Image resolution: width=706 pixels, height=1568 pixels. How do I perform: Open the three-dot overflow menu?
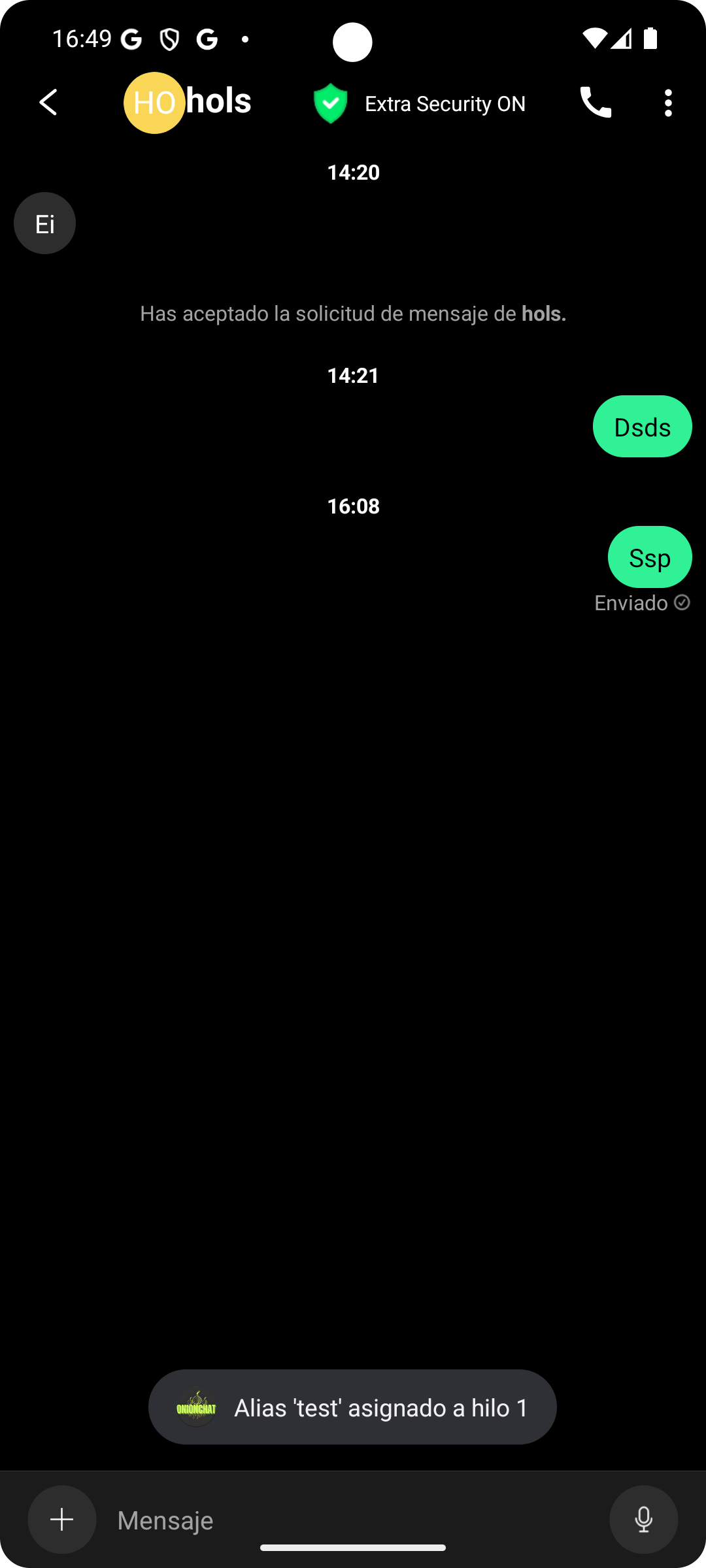tap(667, 103)
